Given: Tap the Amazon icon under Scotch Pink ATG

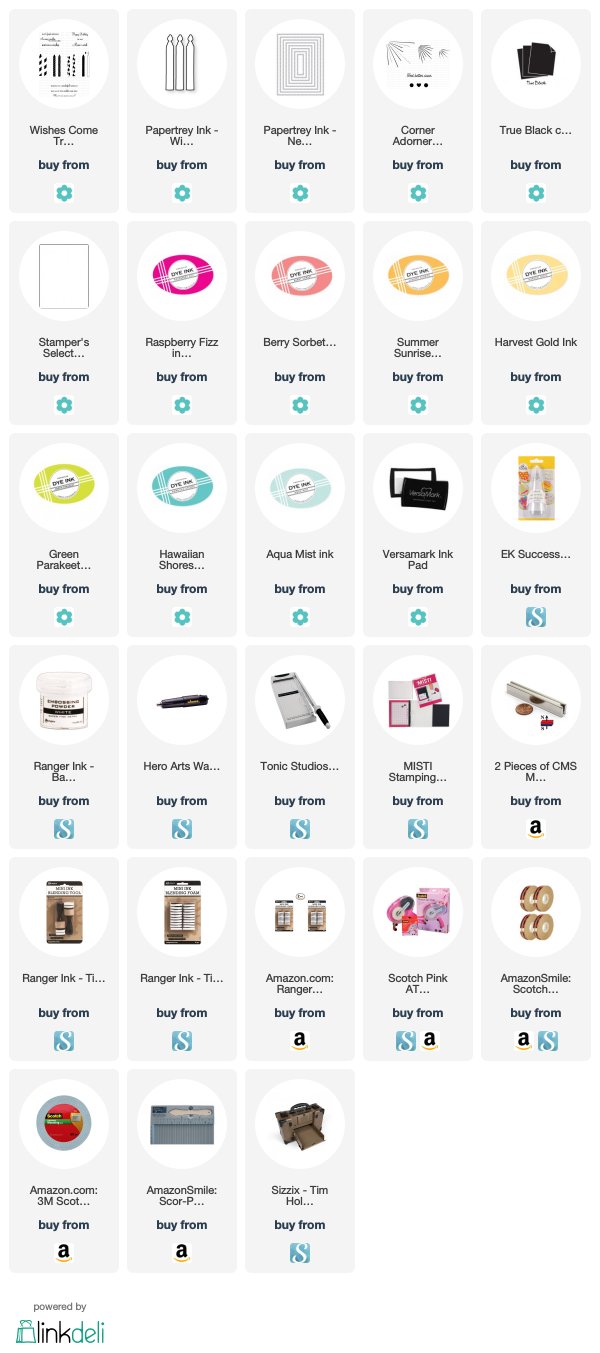Looking at the screenshot, I should point(430,1041).
